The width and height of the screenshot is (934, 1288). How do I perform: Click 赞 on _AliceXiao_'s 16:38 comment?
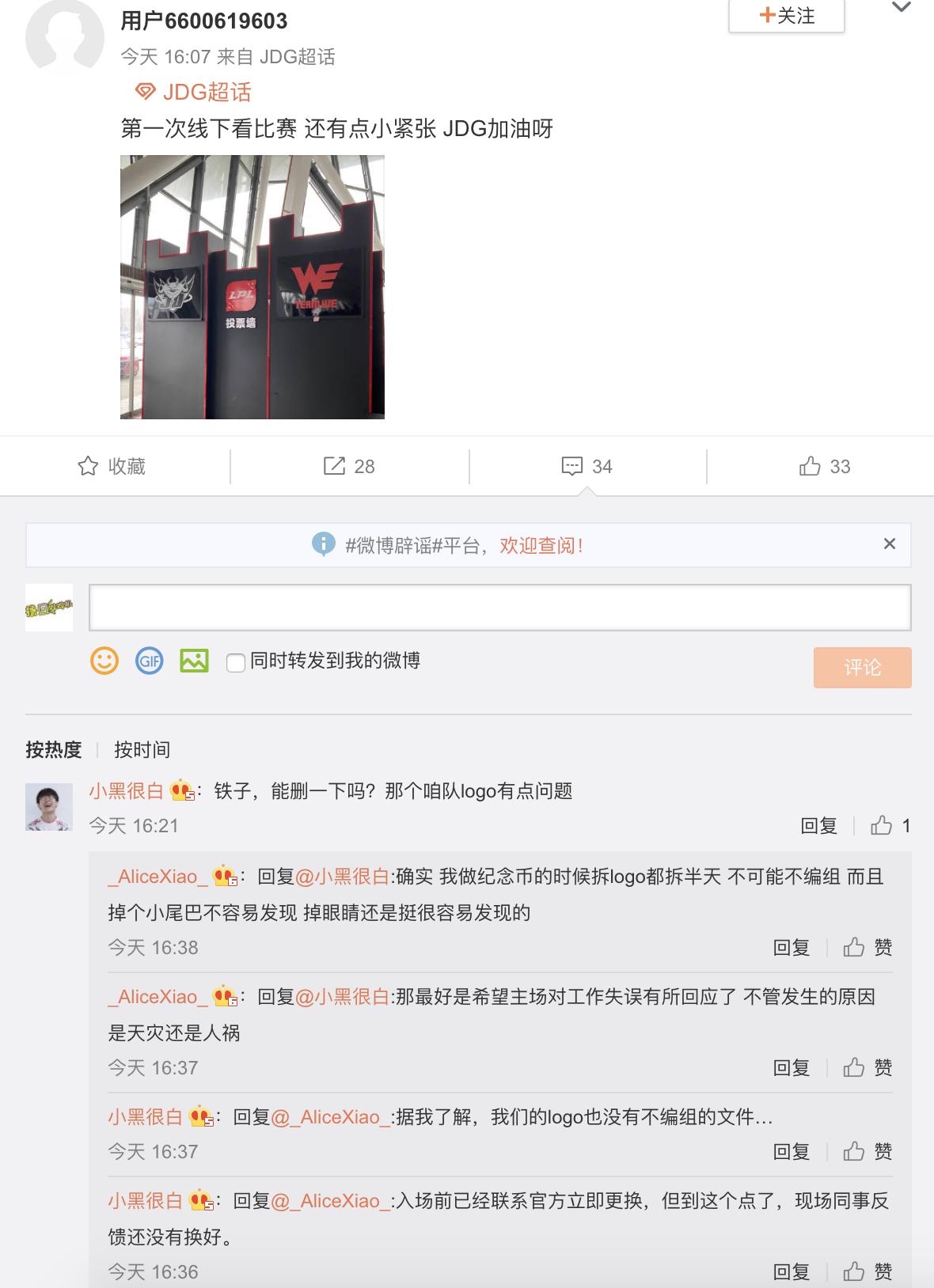point(875,948)
